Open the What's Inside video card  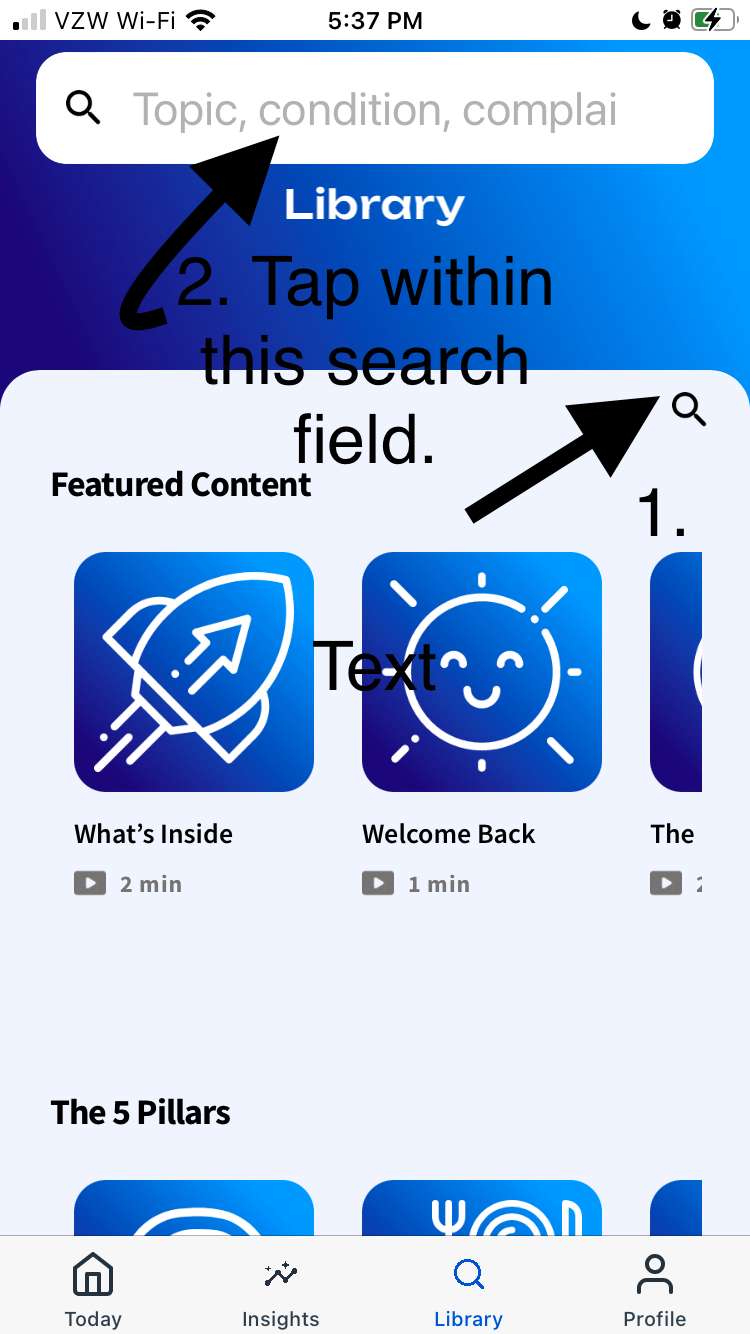pyautogui.click(x=194, y=672)
